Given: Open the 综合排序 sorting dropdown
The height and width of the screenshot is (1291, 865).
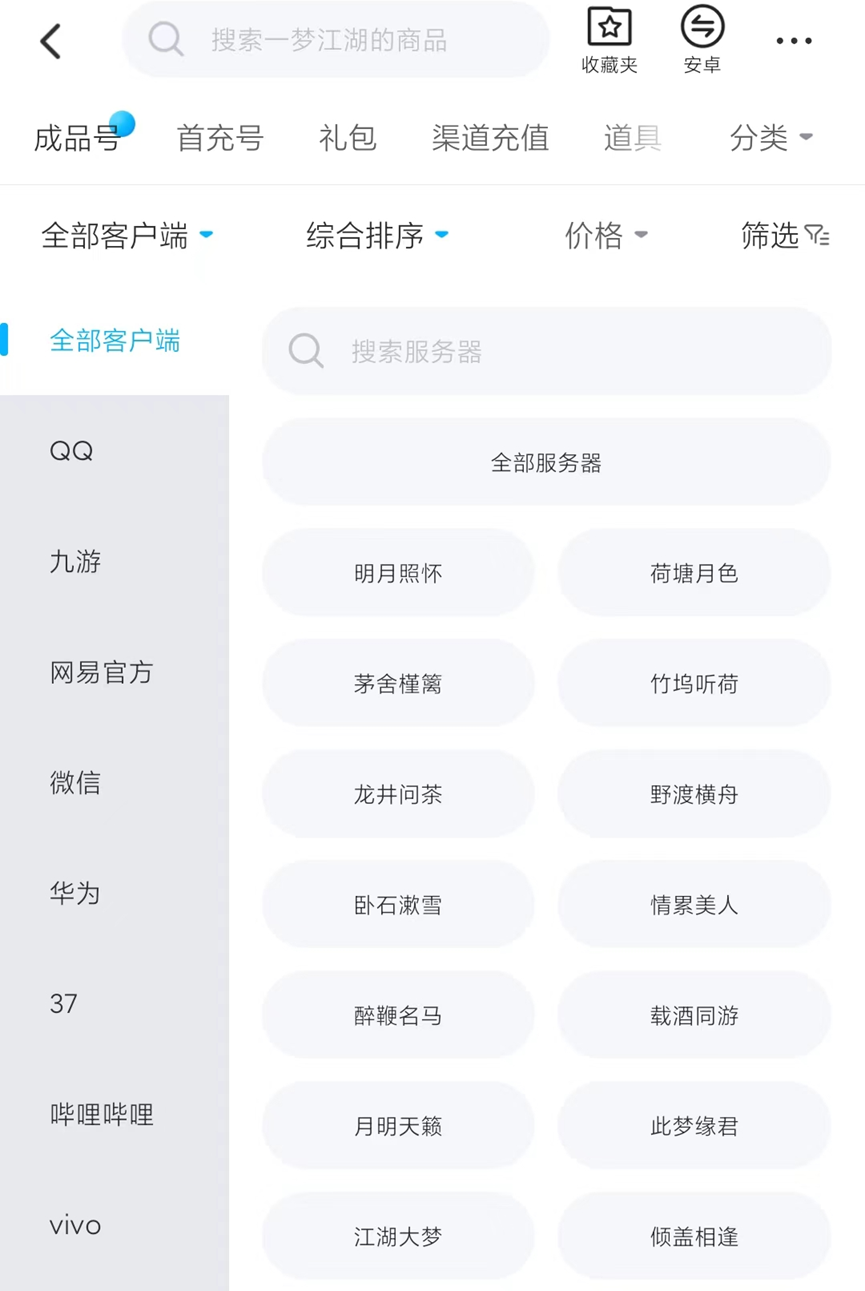Looking at the screenshot, I should [x=377, y=236].
